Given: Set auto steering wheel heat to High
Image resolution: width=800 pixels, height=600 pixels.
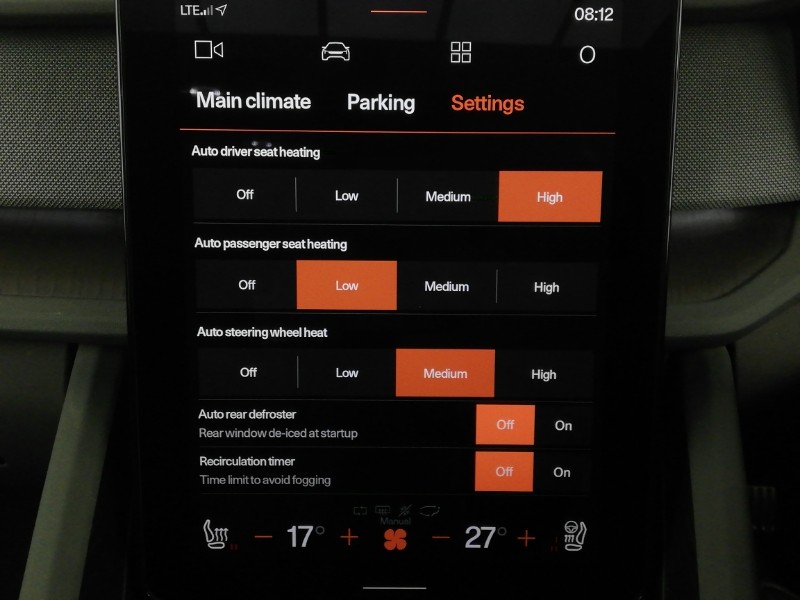Looking at the screenshot, I should coord(544,375).
